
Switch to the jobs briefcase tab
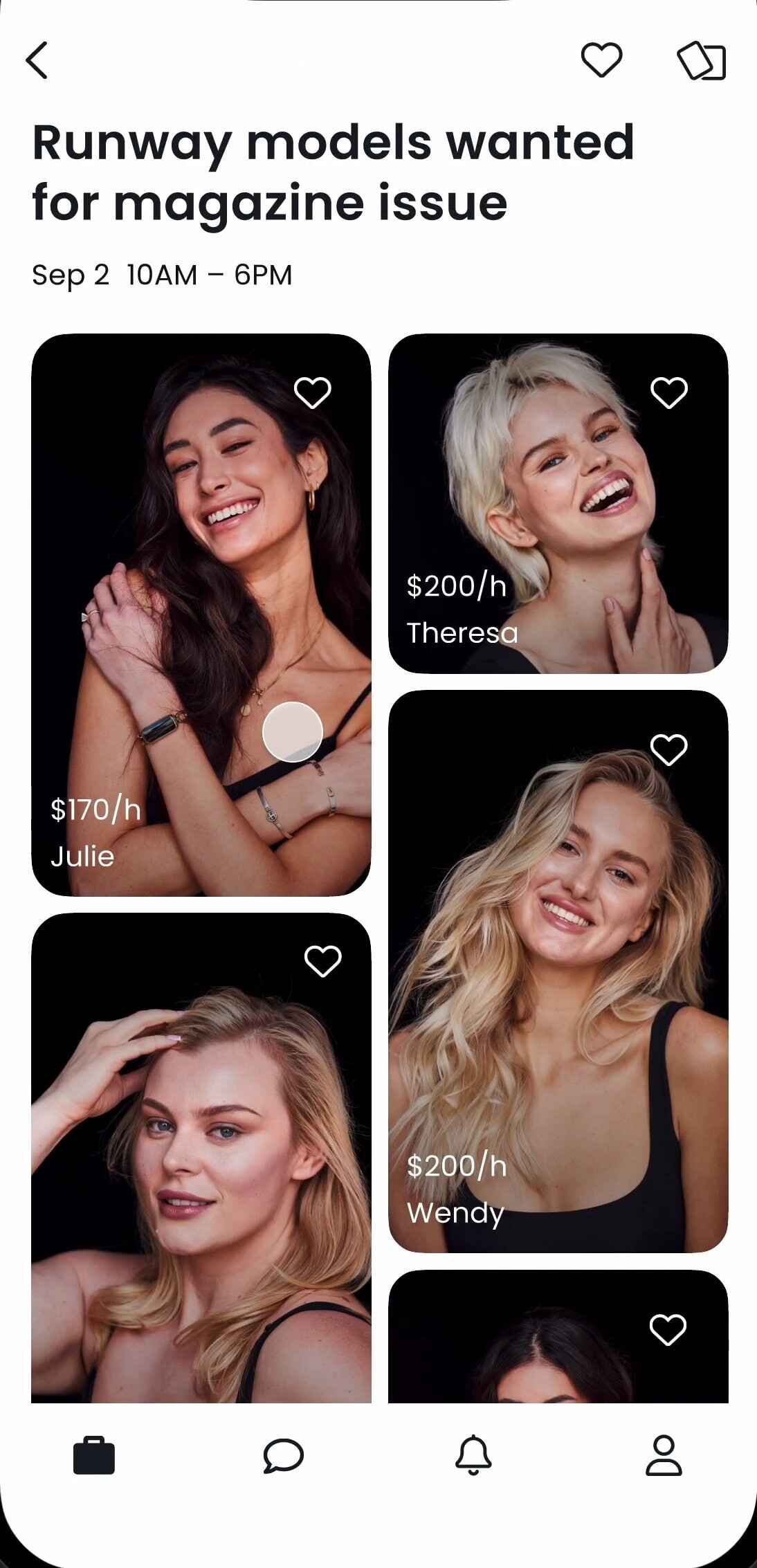(x=94, y=1456)
